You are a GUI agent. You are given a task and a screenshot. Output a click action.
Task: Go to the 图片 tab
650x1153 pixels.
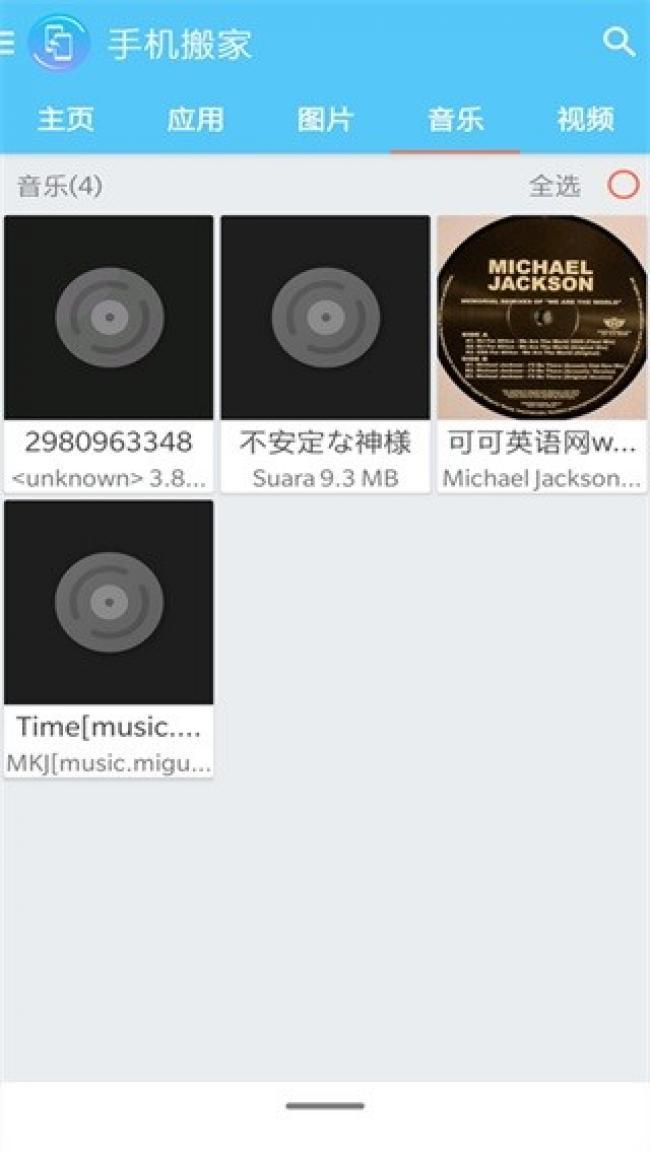point(325,120)
